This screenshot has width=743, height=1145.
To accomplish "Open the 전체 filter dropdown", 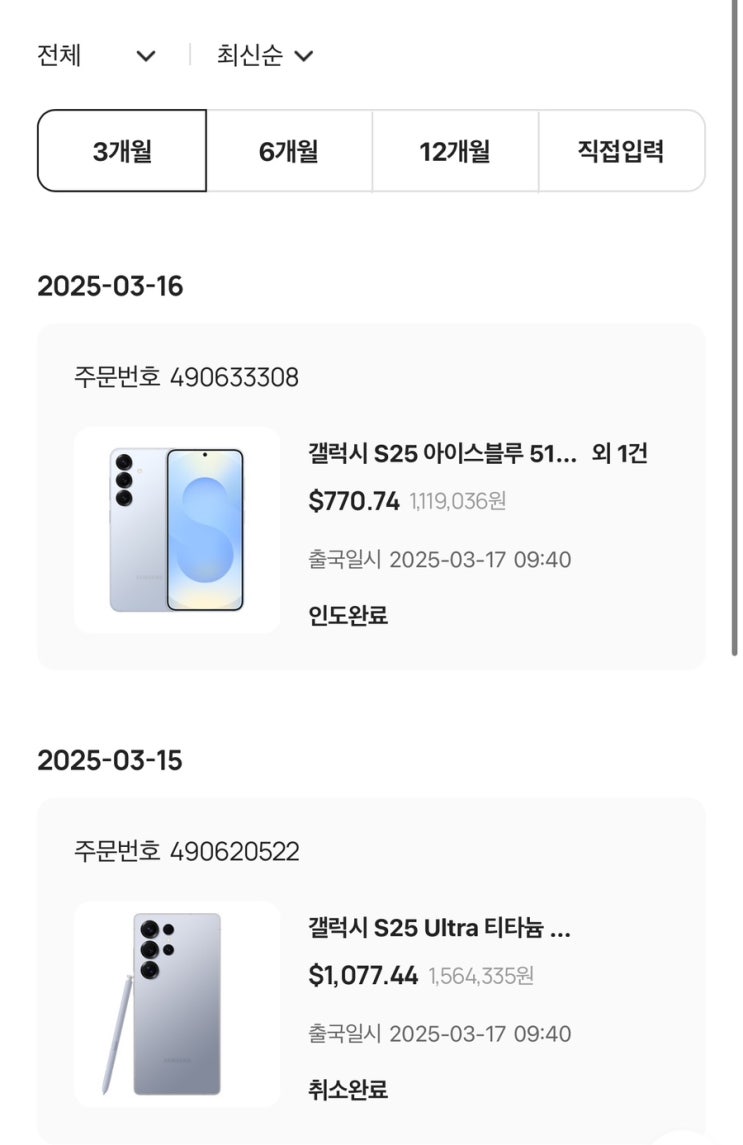I will (x=96, y=55).
